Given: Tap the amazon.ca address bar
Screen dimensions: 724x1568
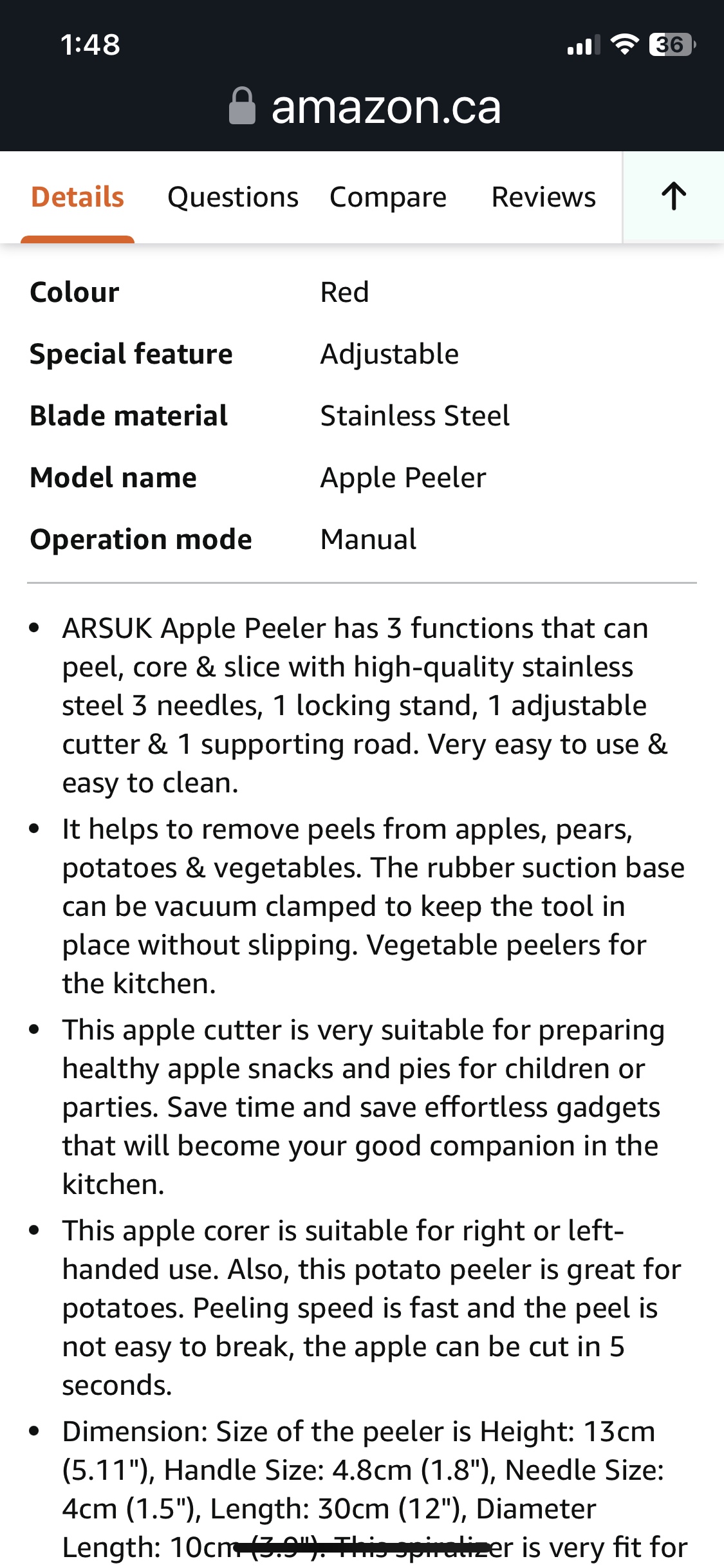Looking at the screenshot, I should coord(365,107).
